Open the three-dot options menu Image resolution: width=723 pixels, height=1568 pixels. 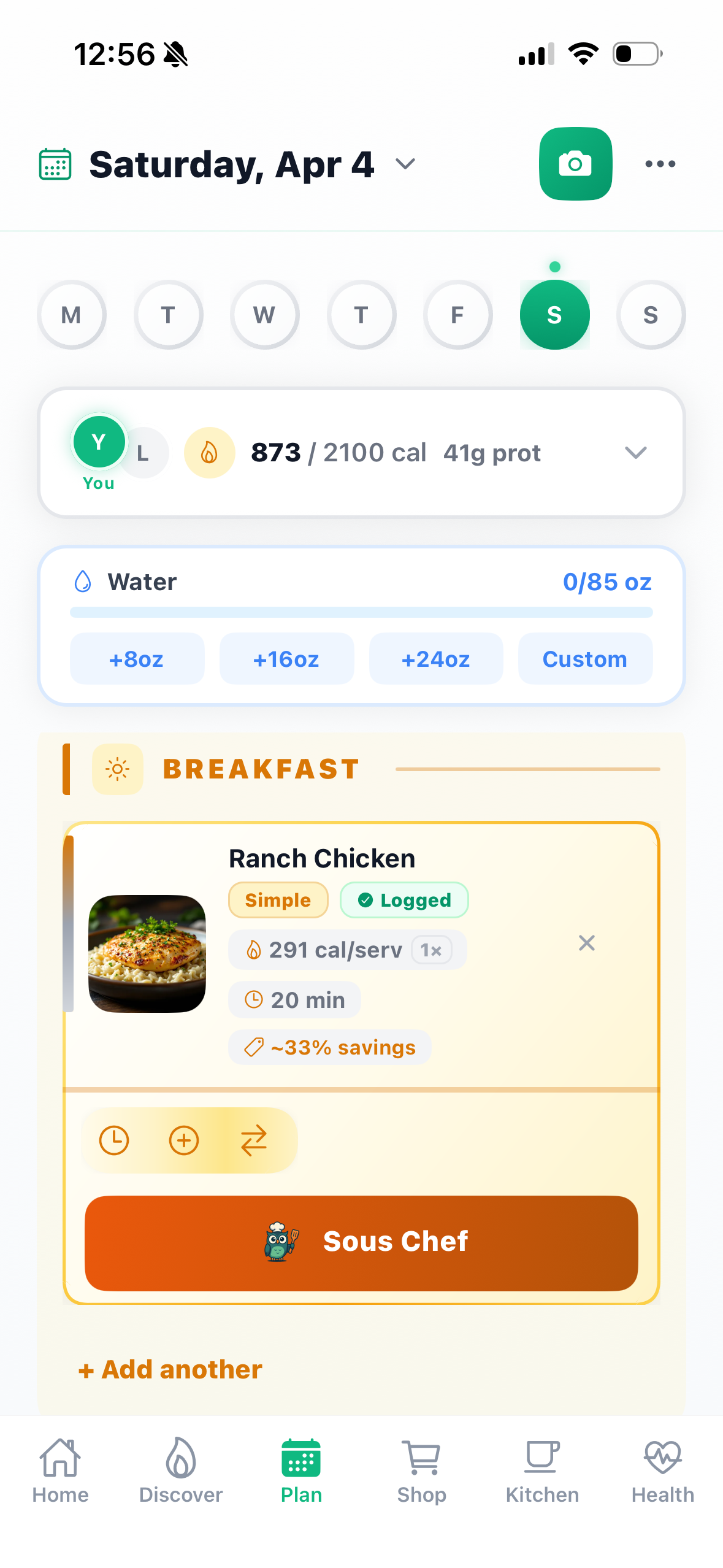tap(660, 164)
